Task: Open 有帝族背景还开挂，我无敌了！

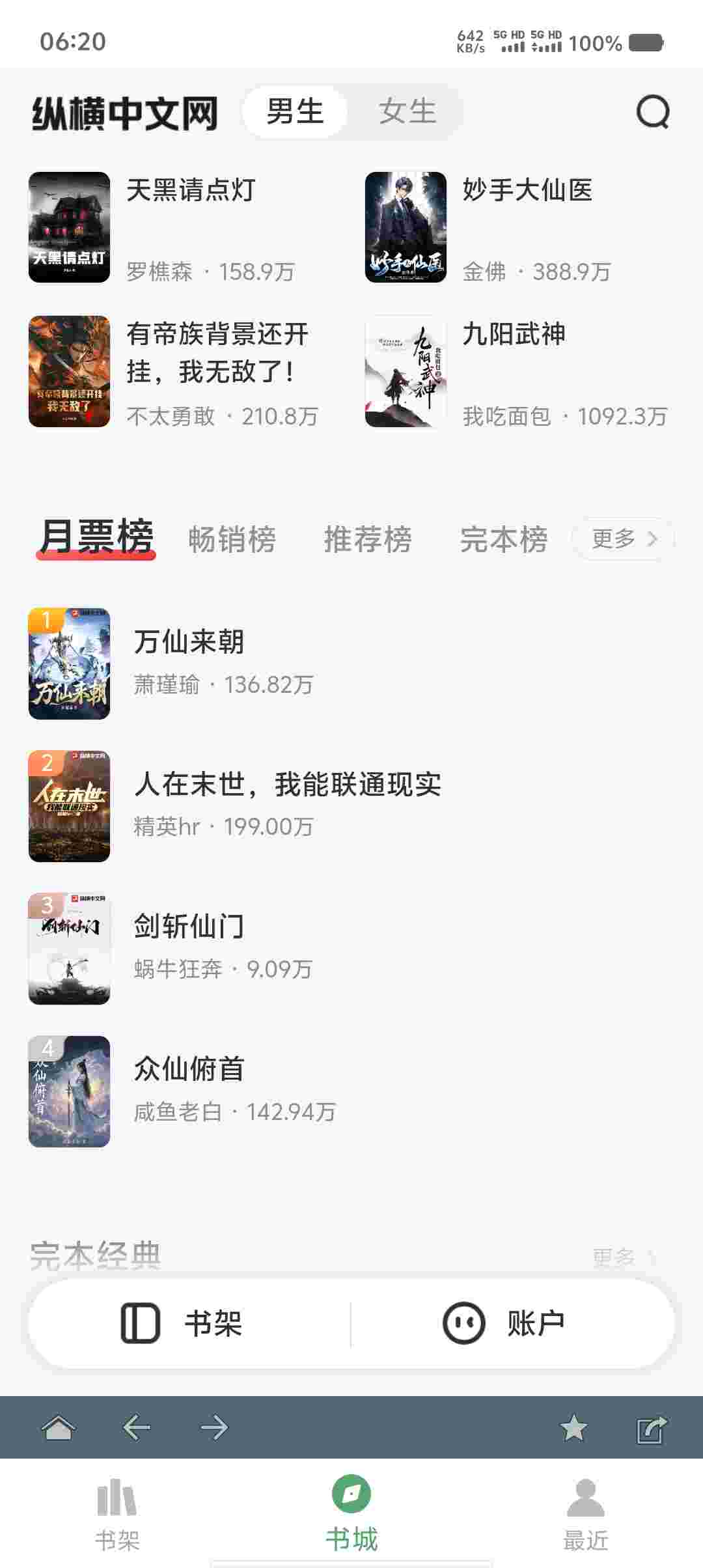Action: pyautogui.click(x=217, y=352)
